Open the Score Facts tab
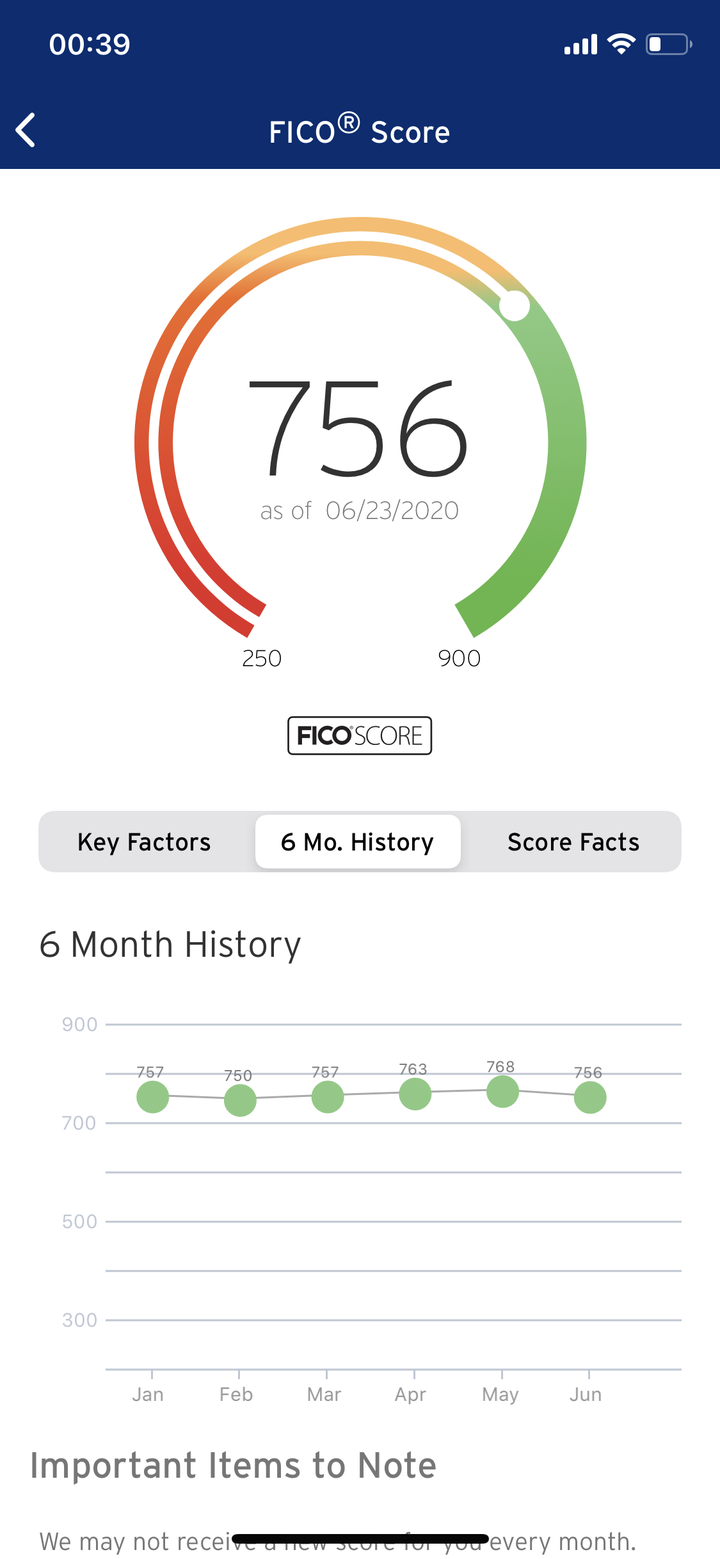This screenshot has width=720, height=1559. point(573,842)
